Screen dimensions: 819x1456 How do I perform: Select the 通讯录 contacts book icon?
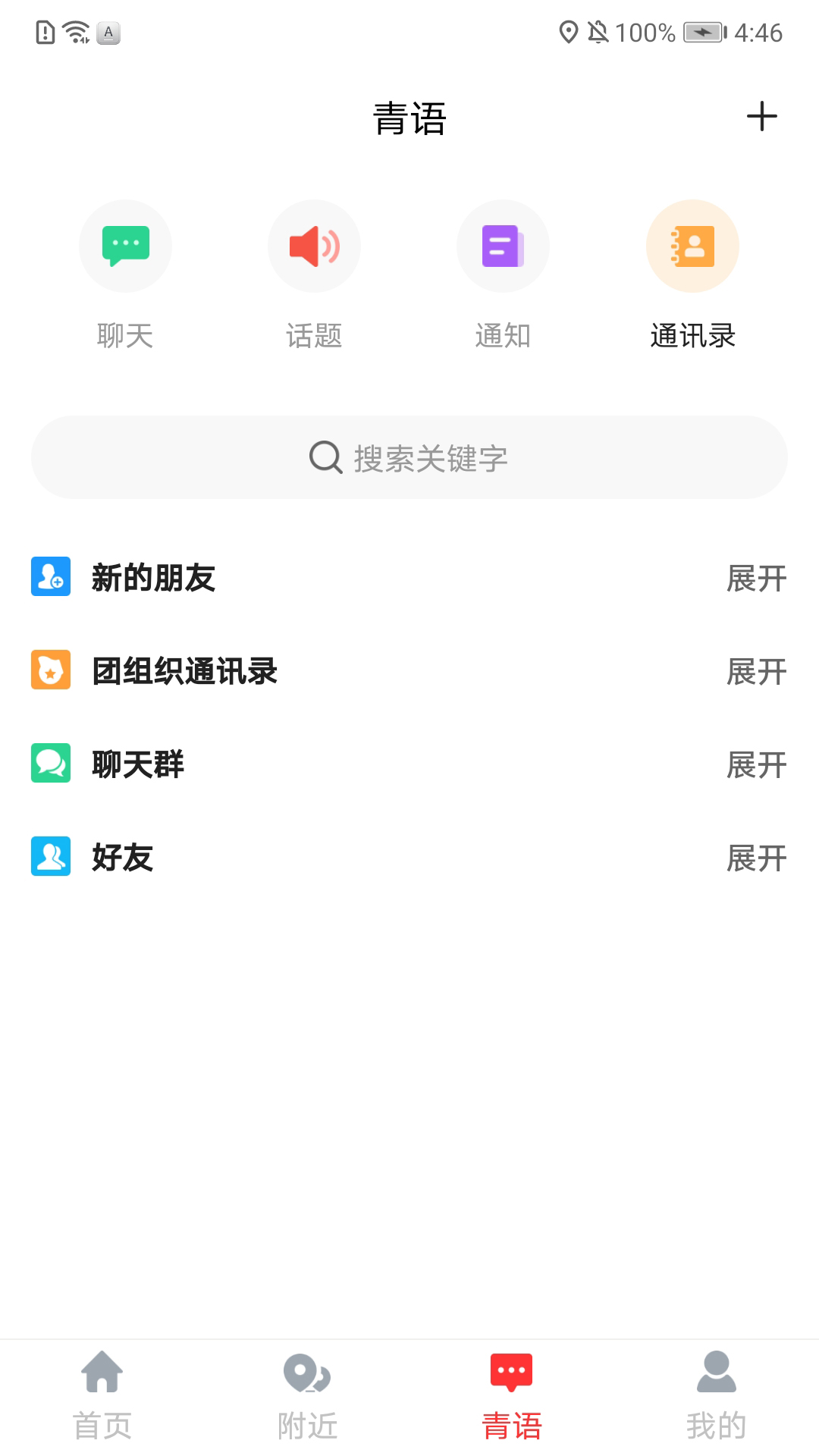click(x=692, y=246)
